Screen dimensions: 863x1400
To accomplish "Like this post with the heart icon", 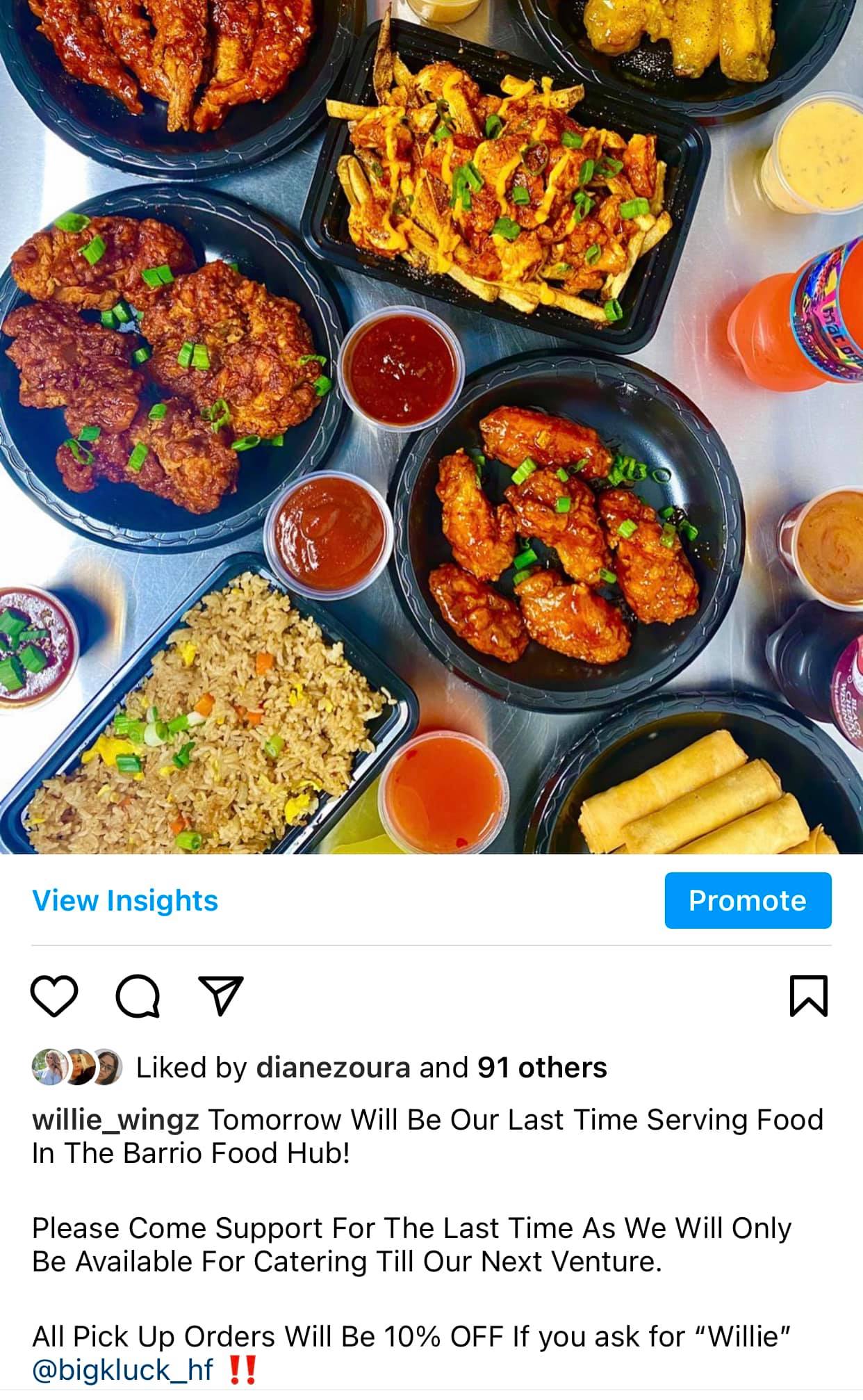I will click(54, 996).
